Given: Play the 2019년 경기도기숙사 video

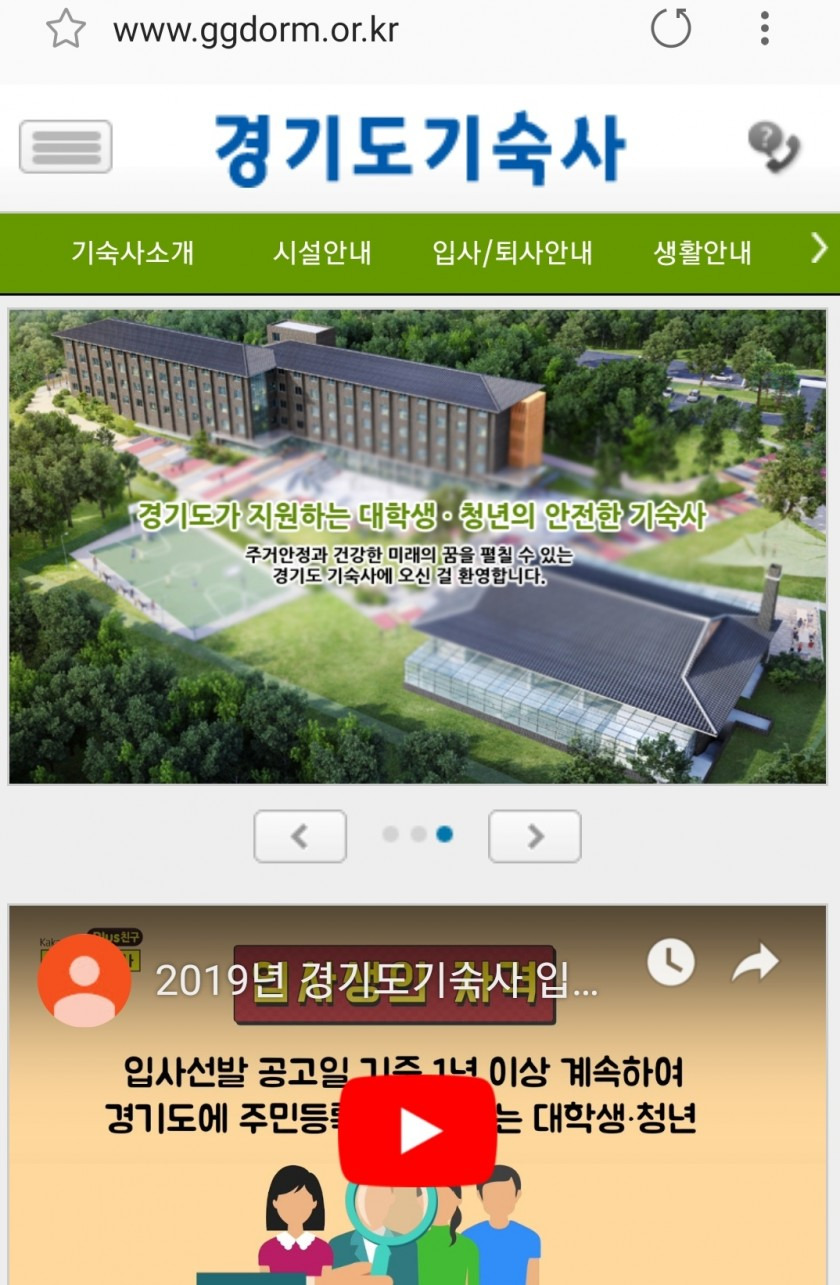Looking at the screenshot, I should point(417,1131).
